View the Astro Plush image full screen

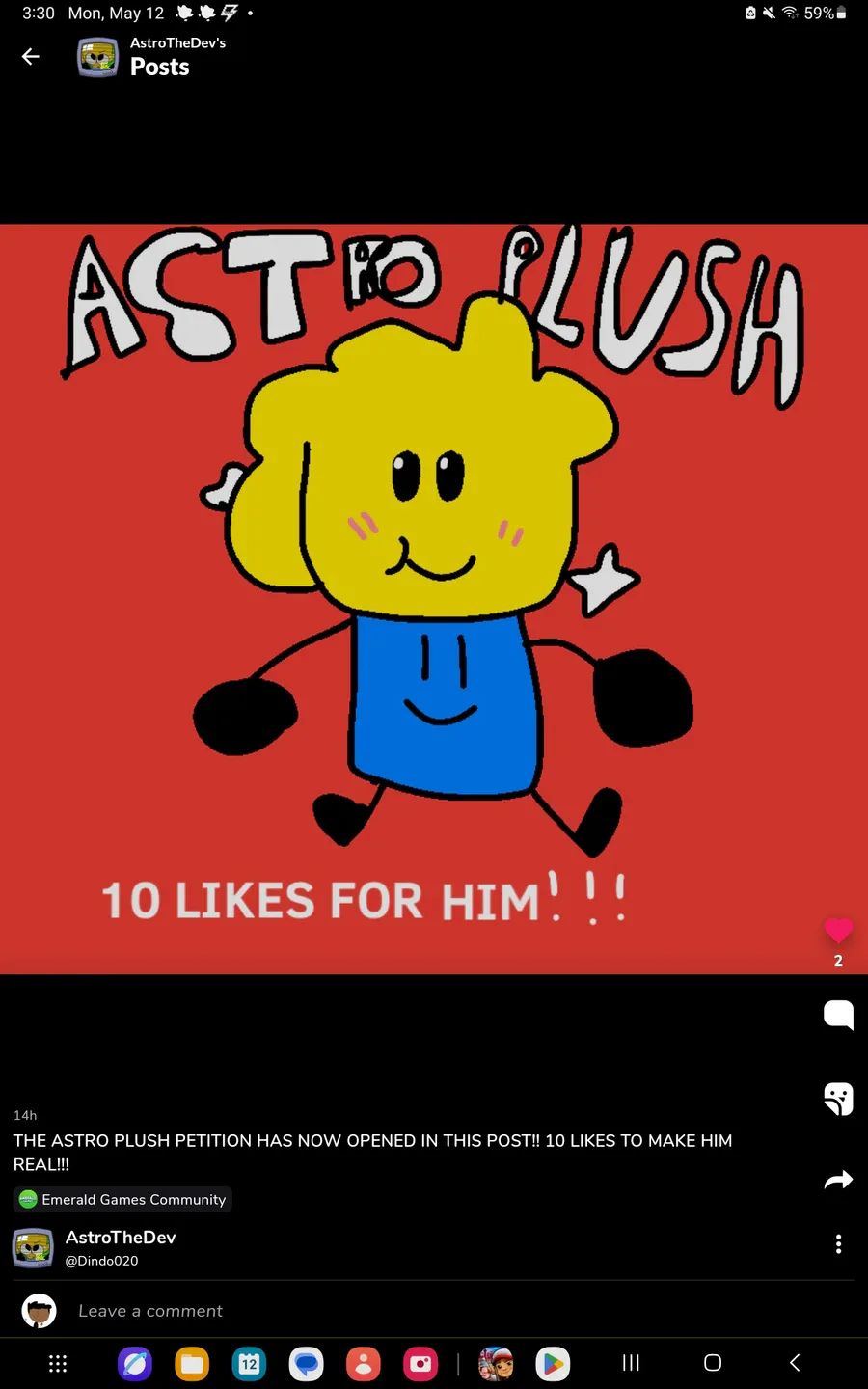(434, 599)
